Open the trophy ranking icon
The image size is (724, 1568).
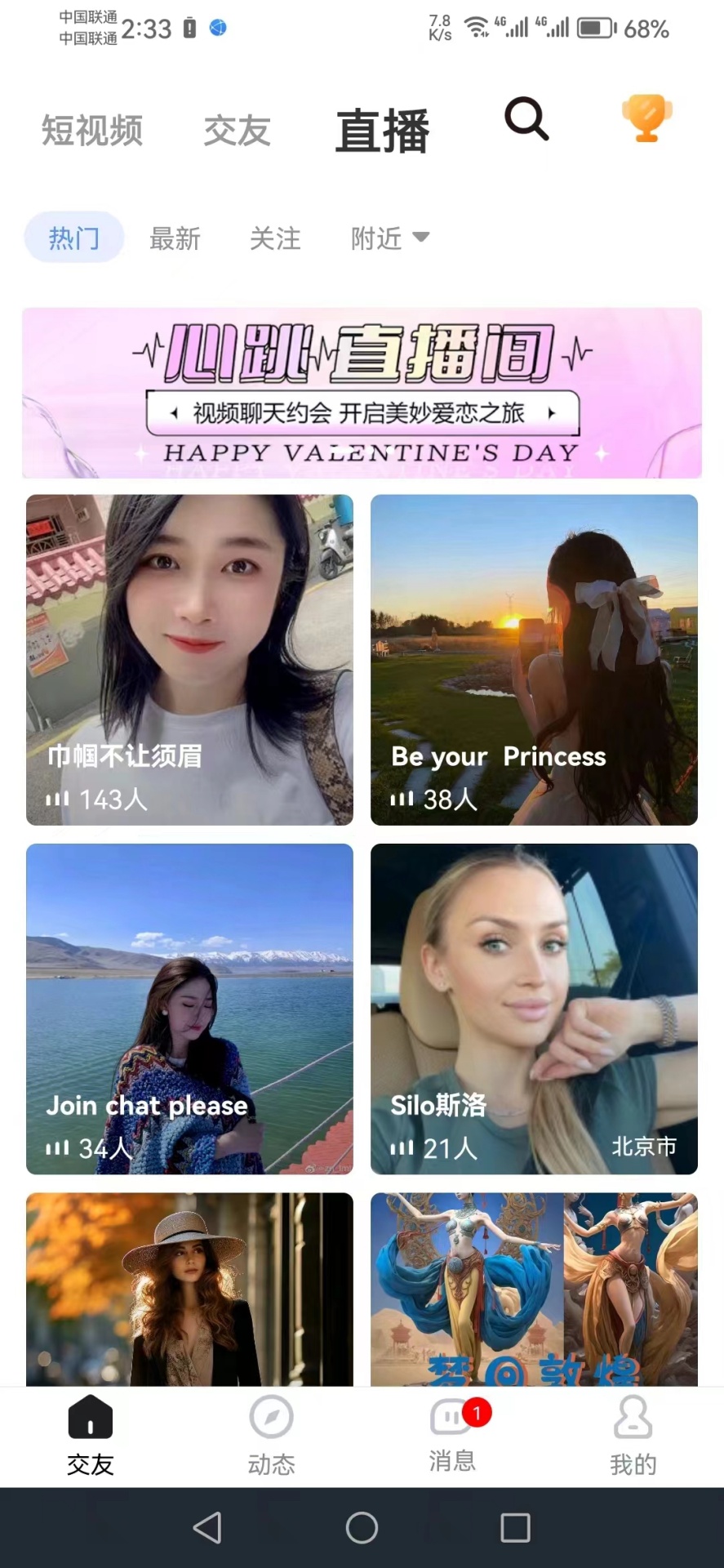pos(646,119)
